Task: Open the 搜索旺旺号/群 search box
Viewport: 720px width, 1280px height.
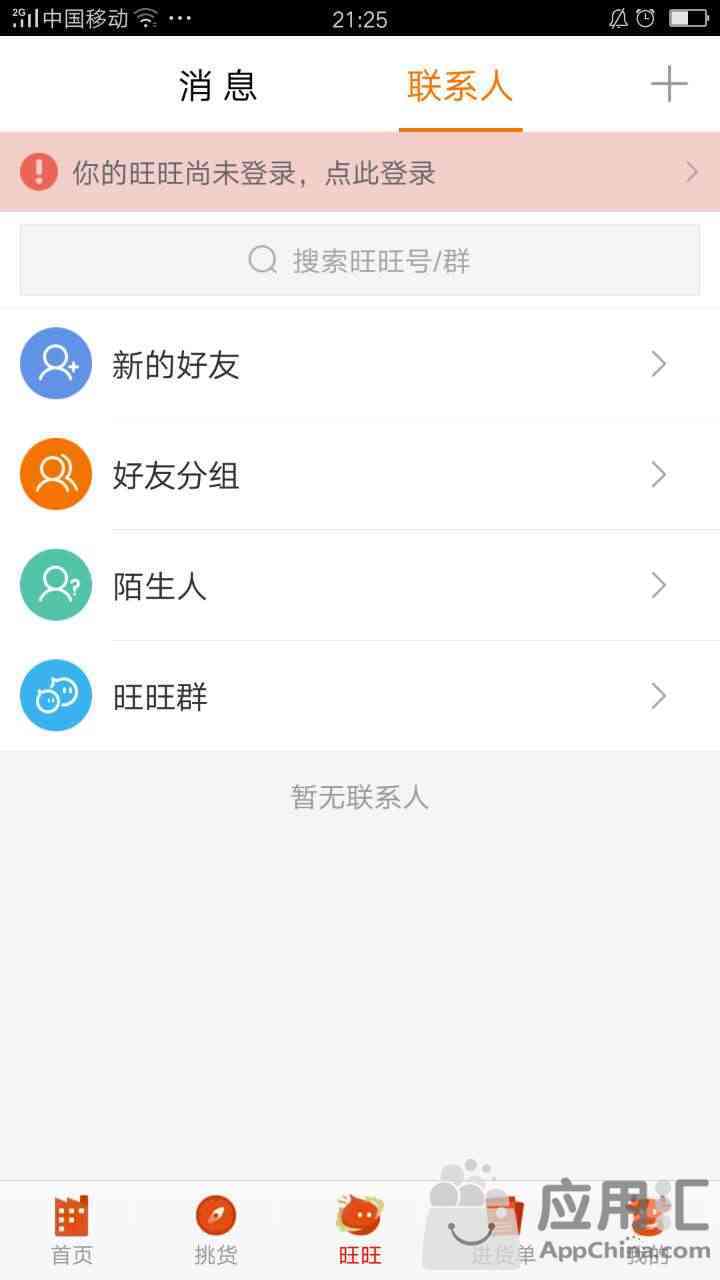Action: [360, 260]
